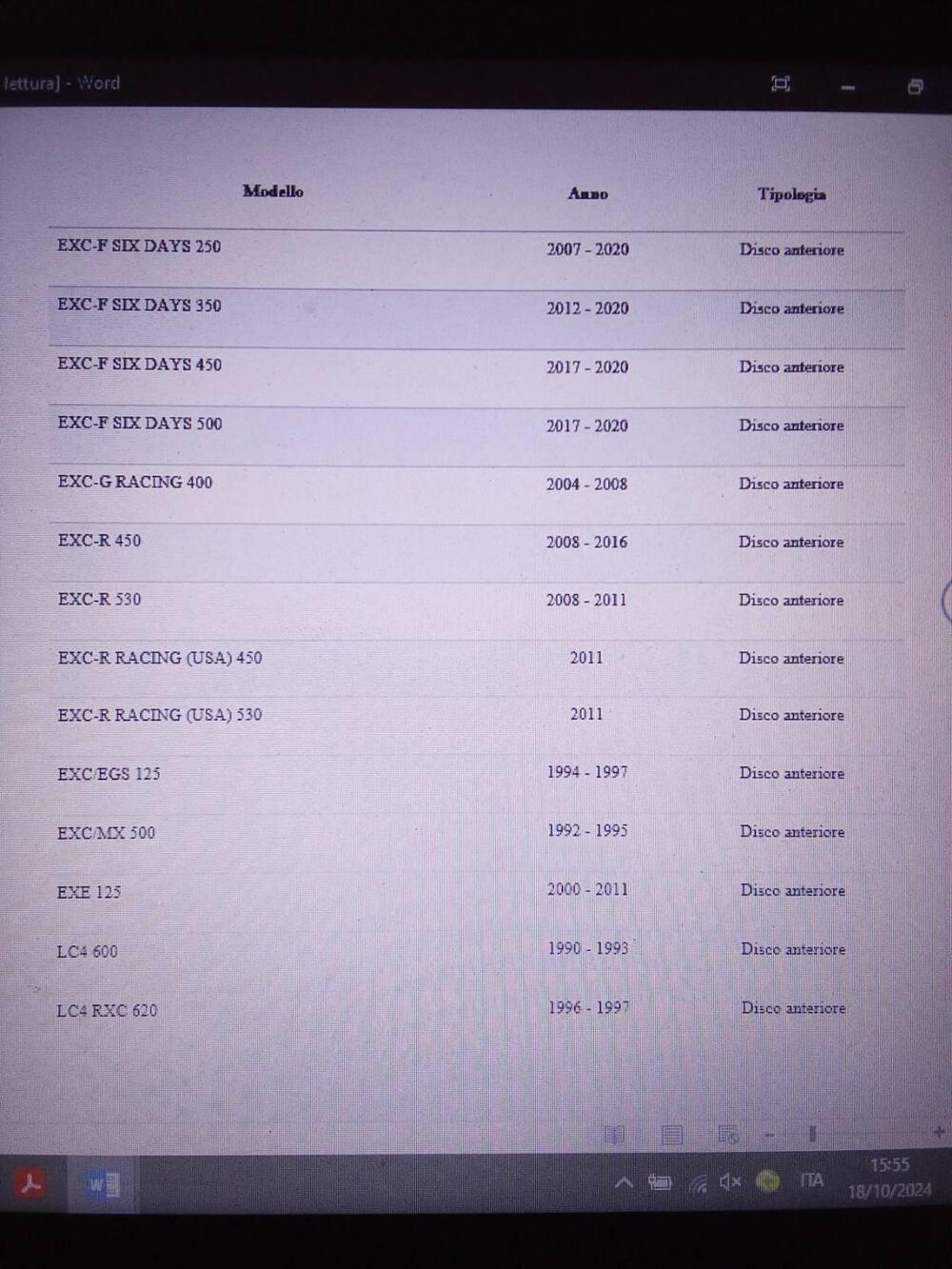Select the Word icon in the taskbar
Viewport: 952px width, 1269px height.
[x=103, y=1185]
